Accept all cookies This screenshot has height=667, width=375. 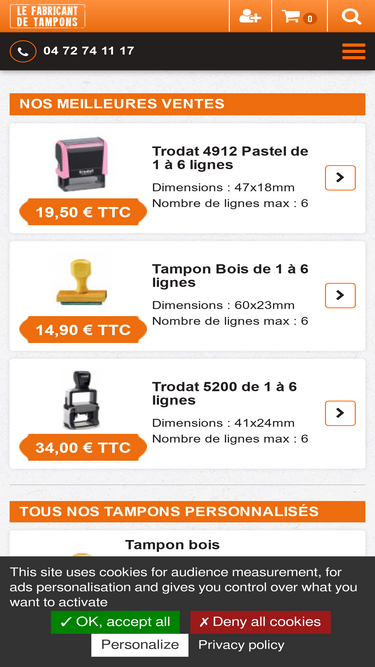115,622
